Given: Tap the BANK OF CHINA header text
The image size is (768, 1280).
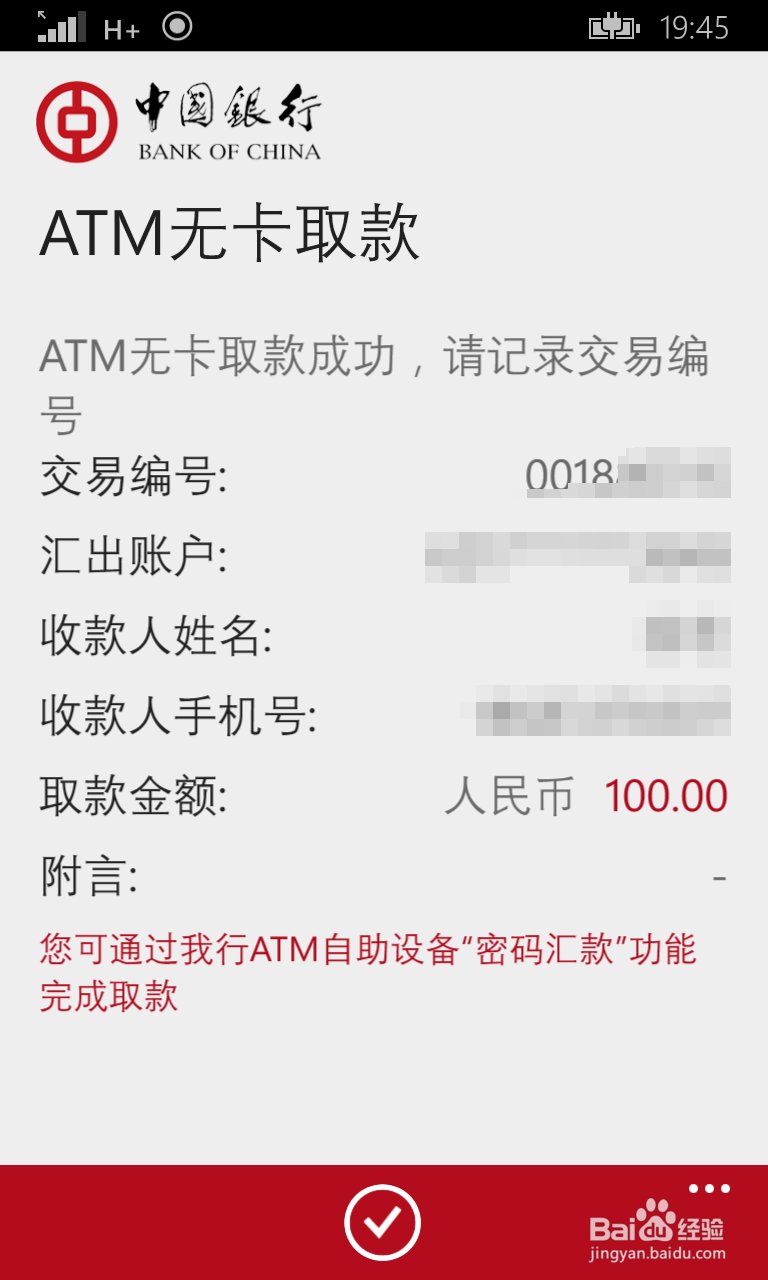Looking at the screenshot, I should (x=230, y=152).
